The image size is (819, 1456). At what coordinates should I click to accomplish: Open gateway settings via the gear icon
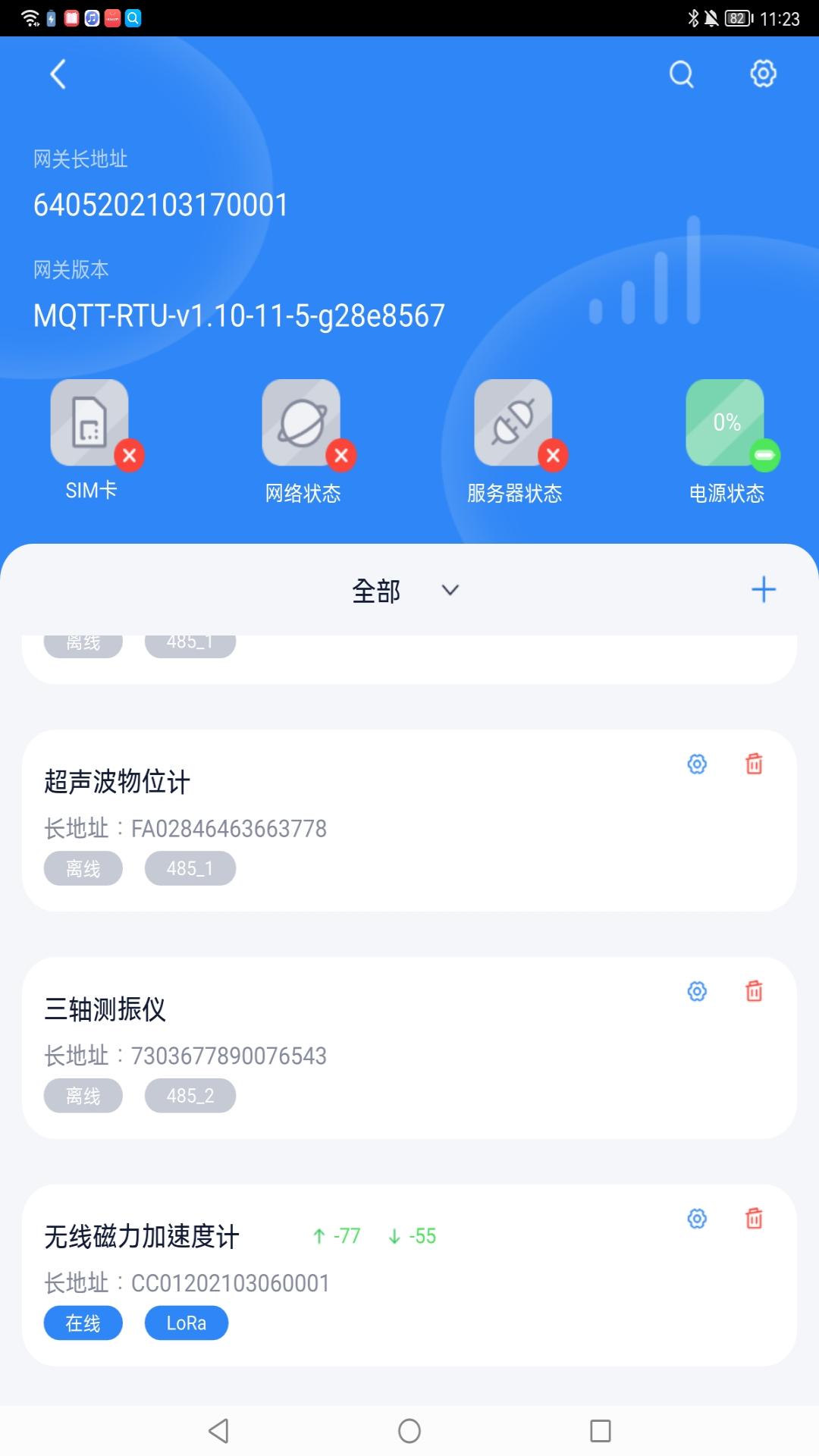(x=763, y=74)
